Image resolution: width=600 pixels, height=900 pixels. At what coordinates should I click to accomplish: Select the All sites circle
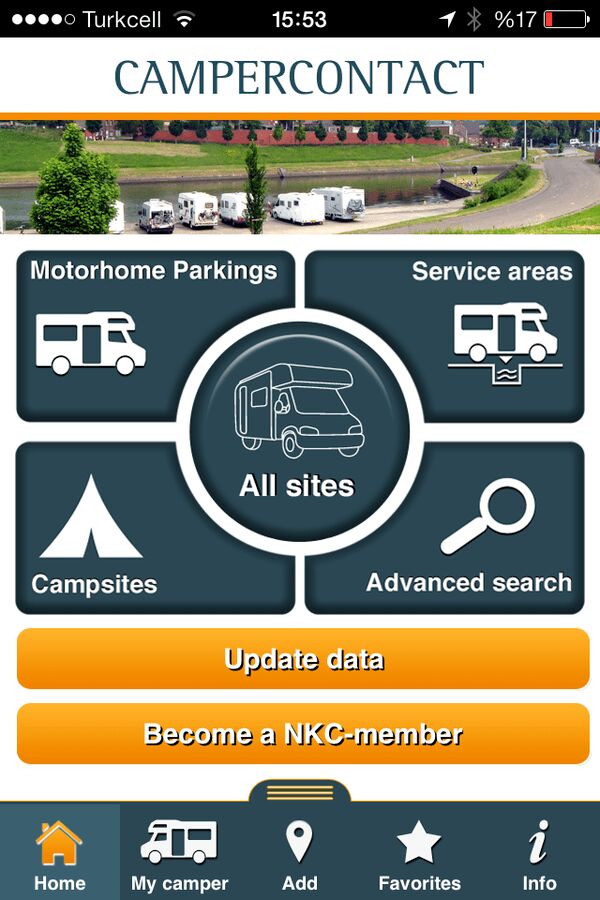[299, 432]
